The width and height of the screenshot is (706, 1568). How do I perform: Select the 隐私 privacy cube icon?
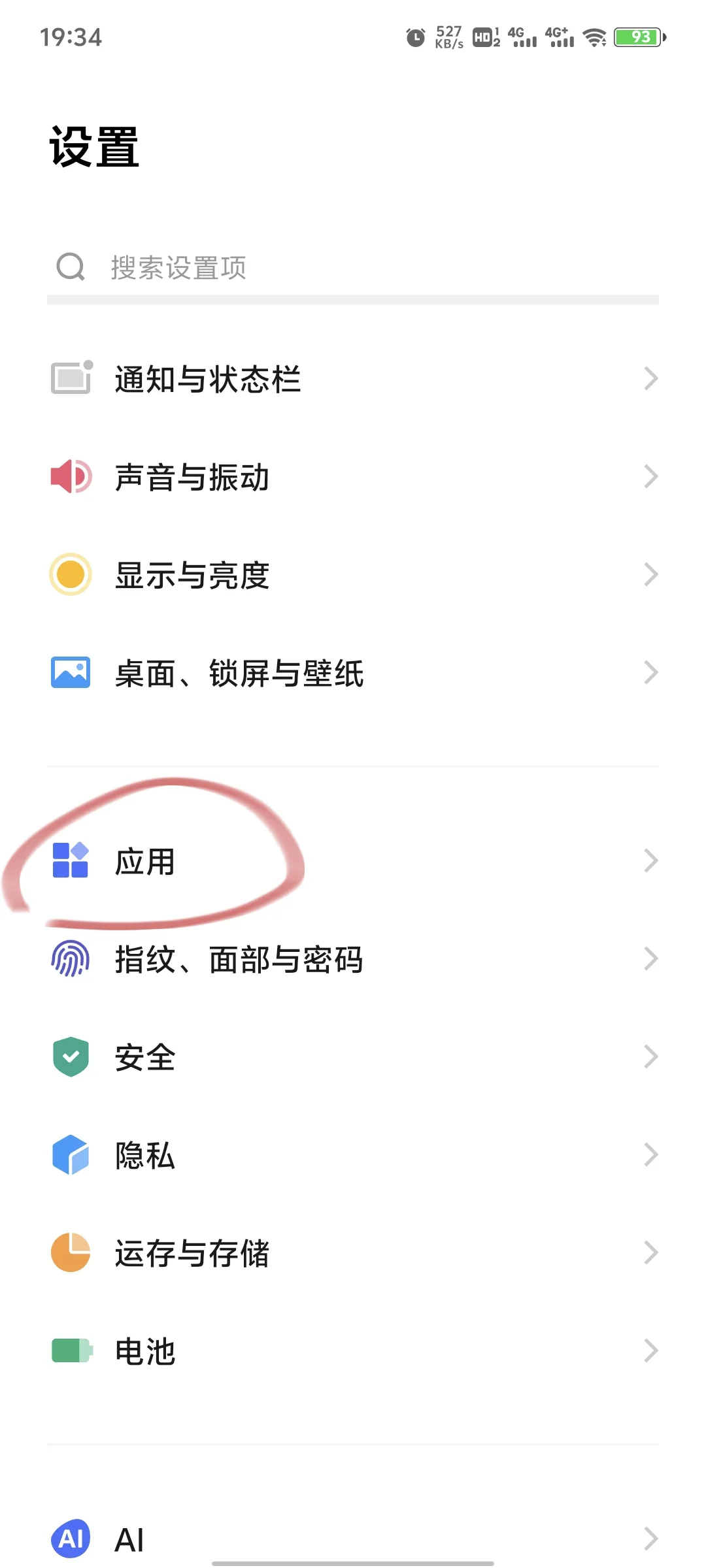pyautogui.click(x=70, y=1154)
